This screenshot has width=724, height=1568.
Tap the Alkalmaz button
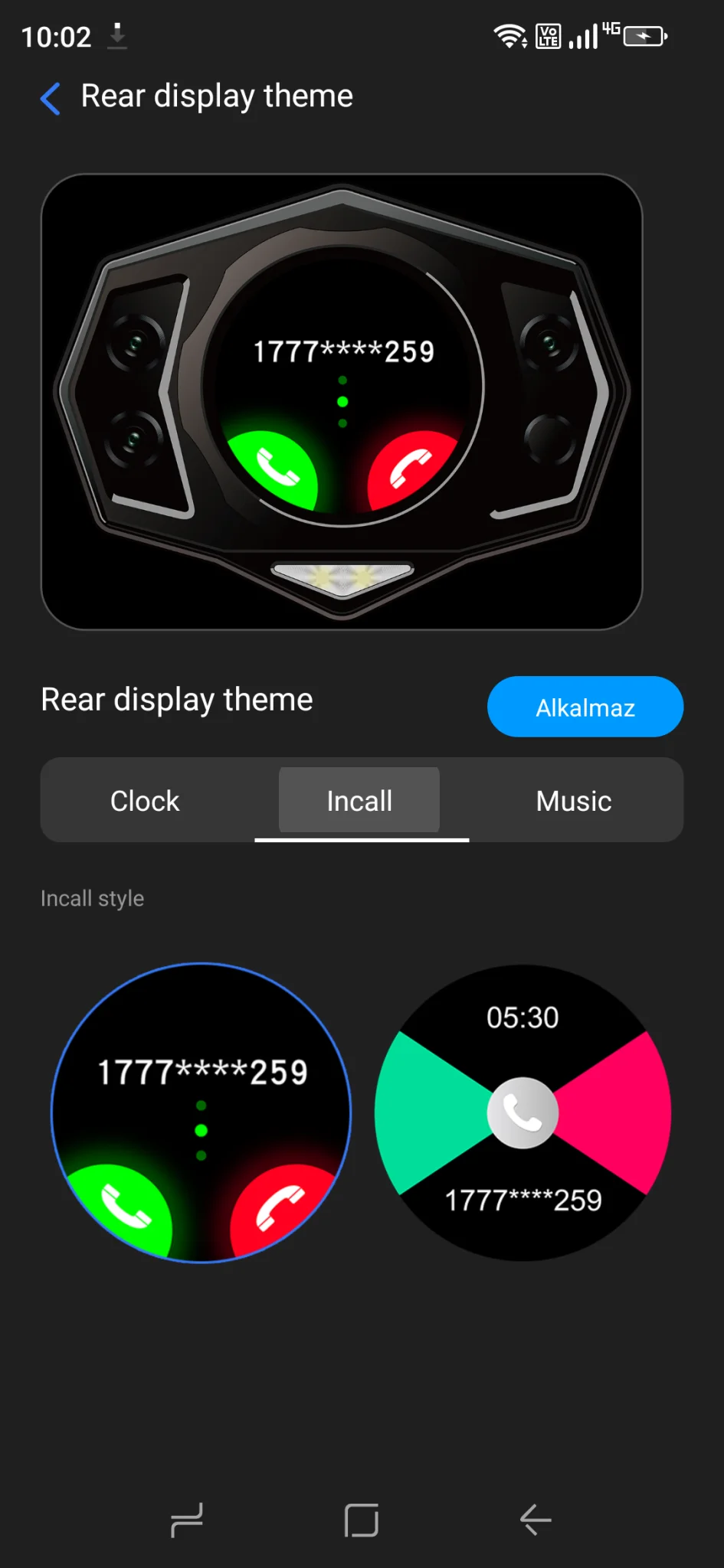point(585,707)
